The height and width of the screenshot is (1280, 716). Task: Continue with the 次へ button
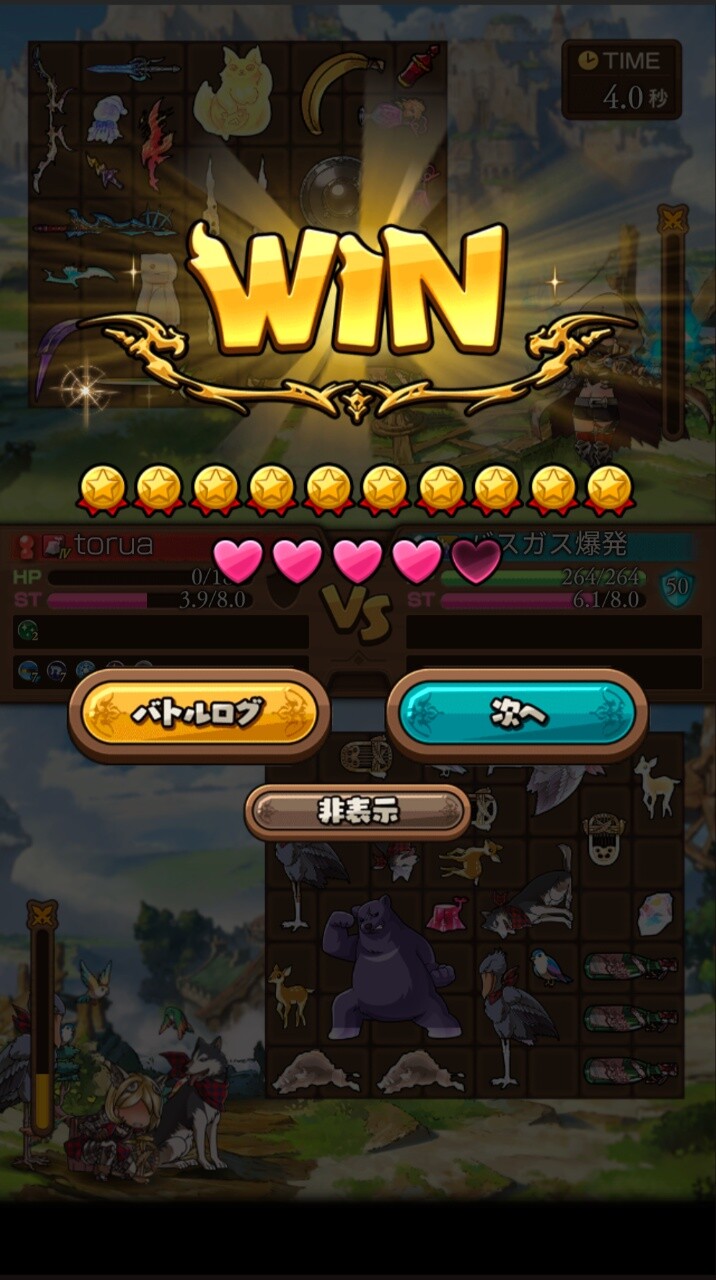click(x=516, y=714)
